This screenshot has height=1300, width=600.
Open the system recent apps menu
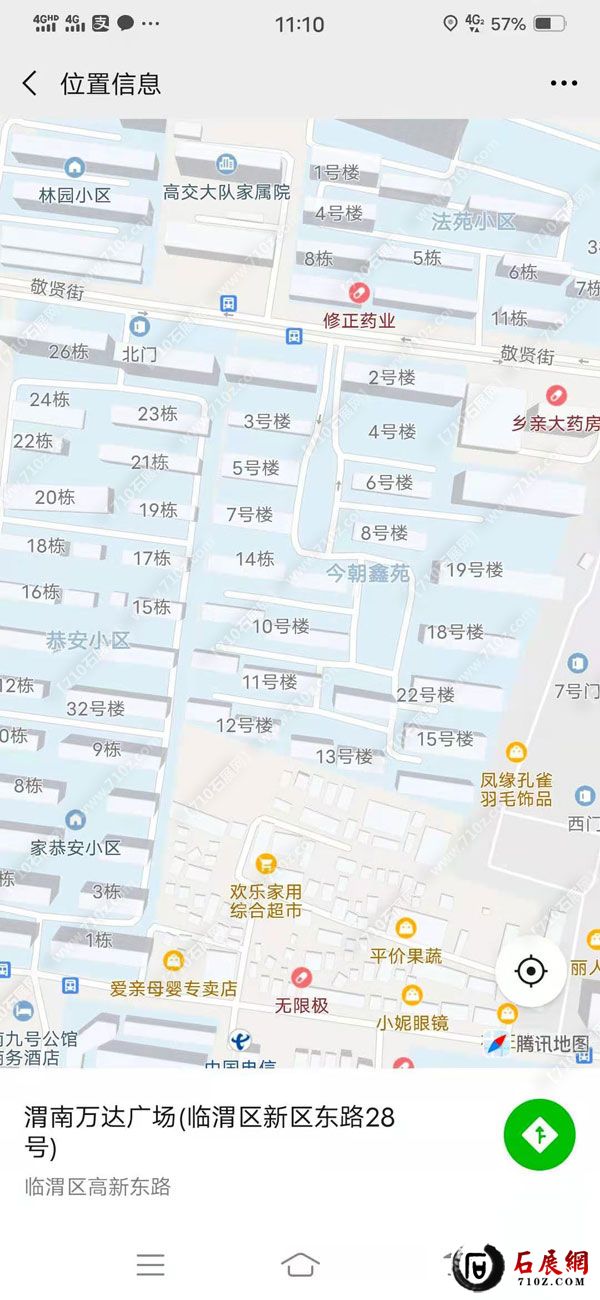151,1264
